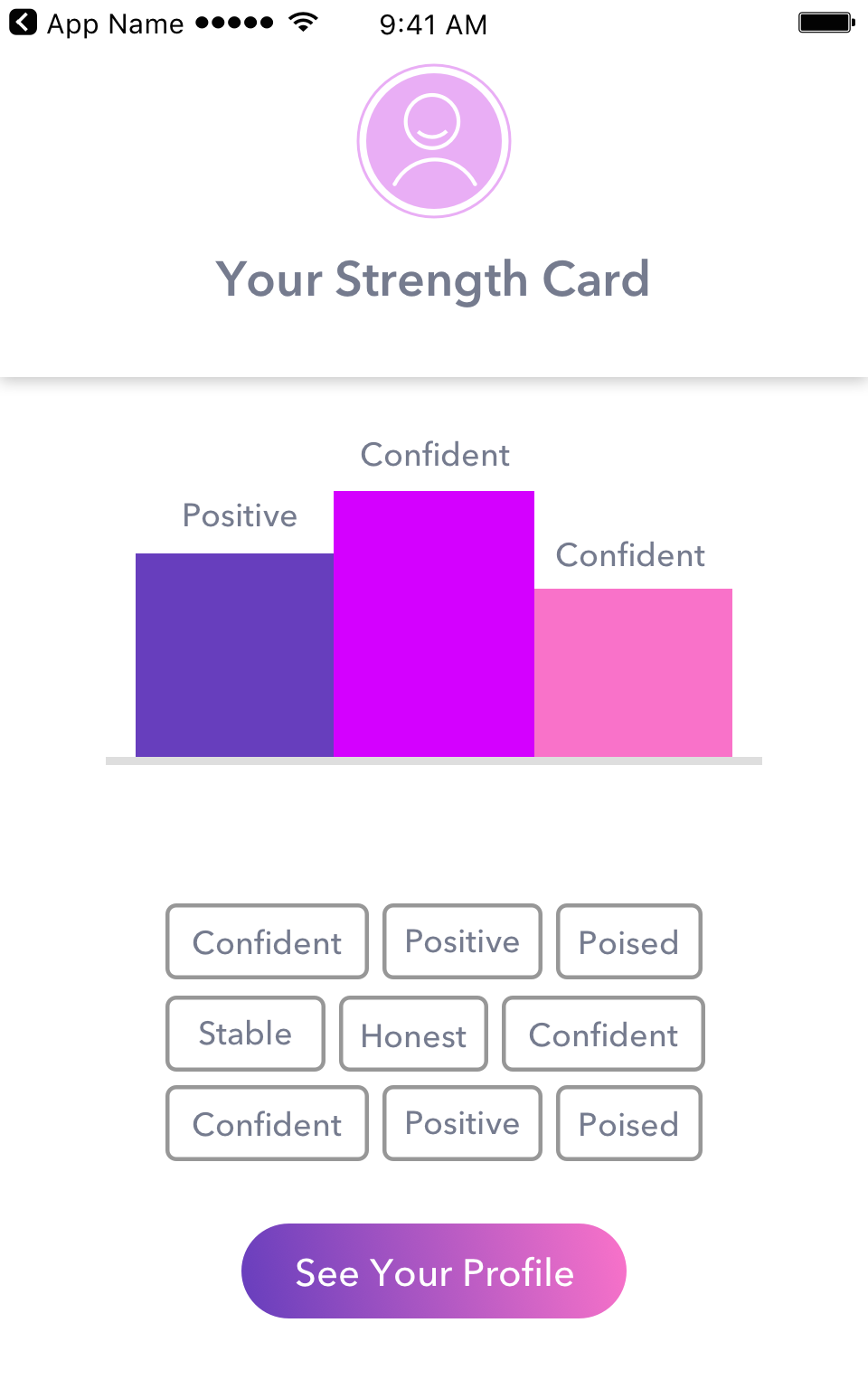
Task: Choose the Honest strength chip
Action: (x=413, y=1035)
